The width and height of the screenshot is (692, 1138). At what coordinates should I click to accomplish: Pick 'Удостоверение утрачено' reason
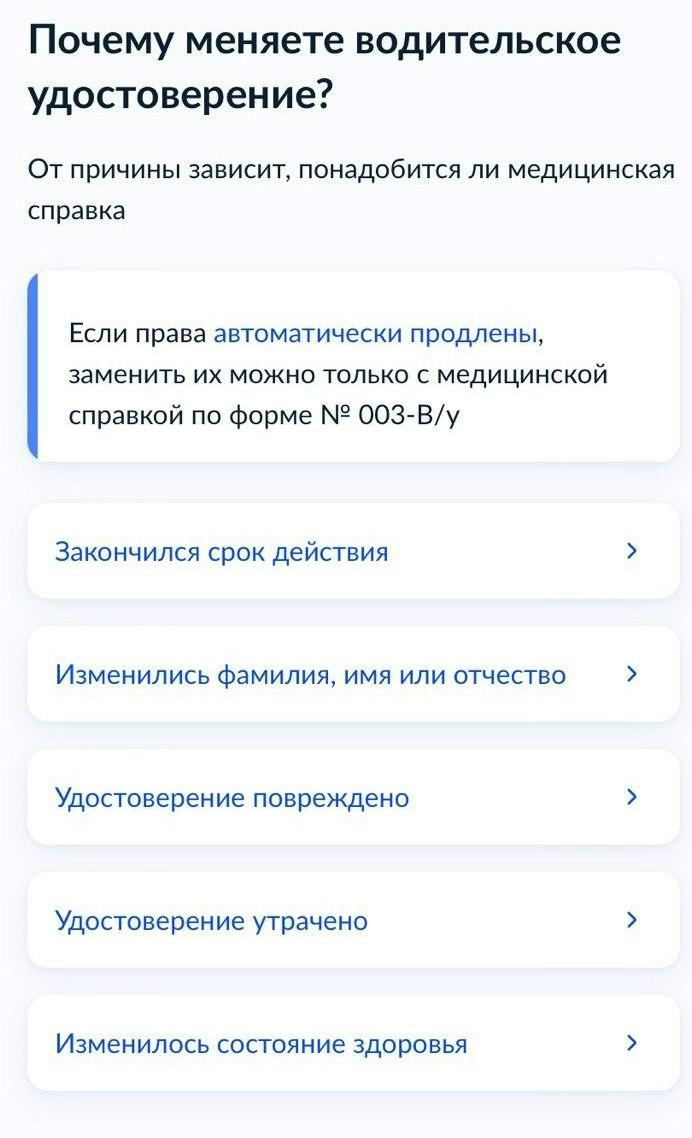[352, 920]
